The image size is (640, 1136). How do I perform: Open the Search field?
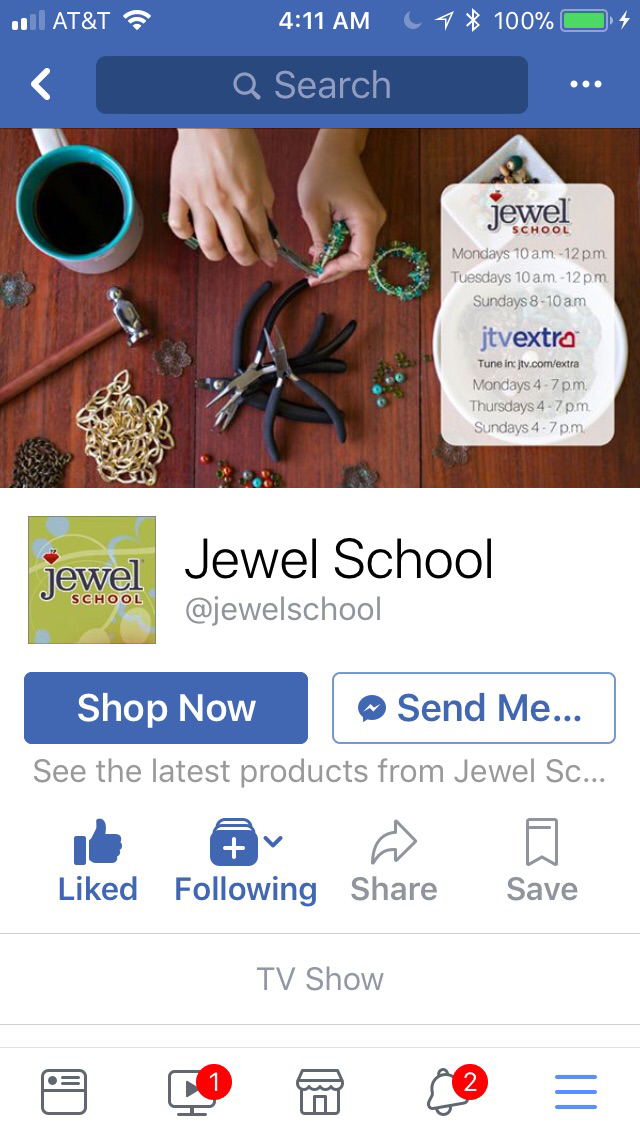click(312, 85)
